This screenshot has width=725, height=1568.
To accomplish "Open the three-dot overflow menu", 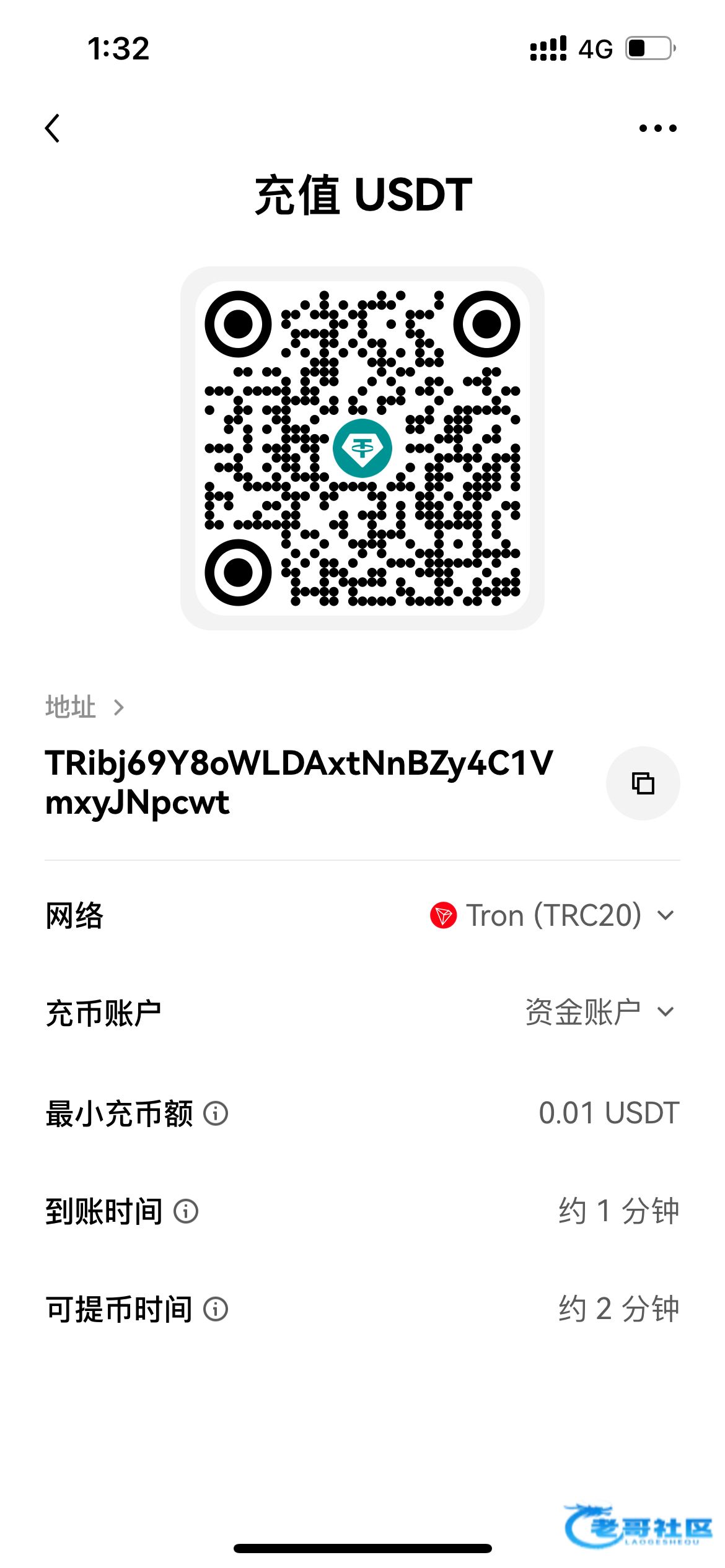I will pyautogui.click(x=657, y=128).
